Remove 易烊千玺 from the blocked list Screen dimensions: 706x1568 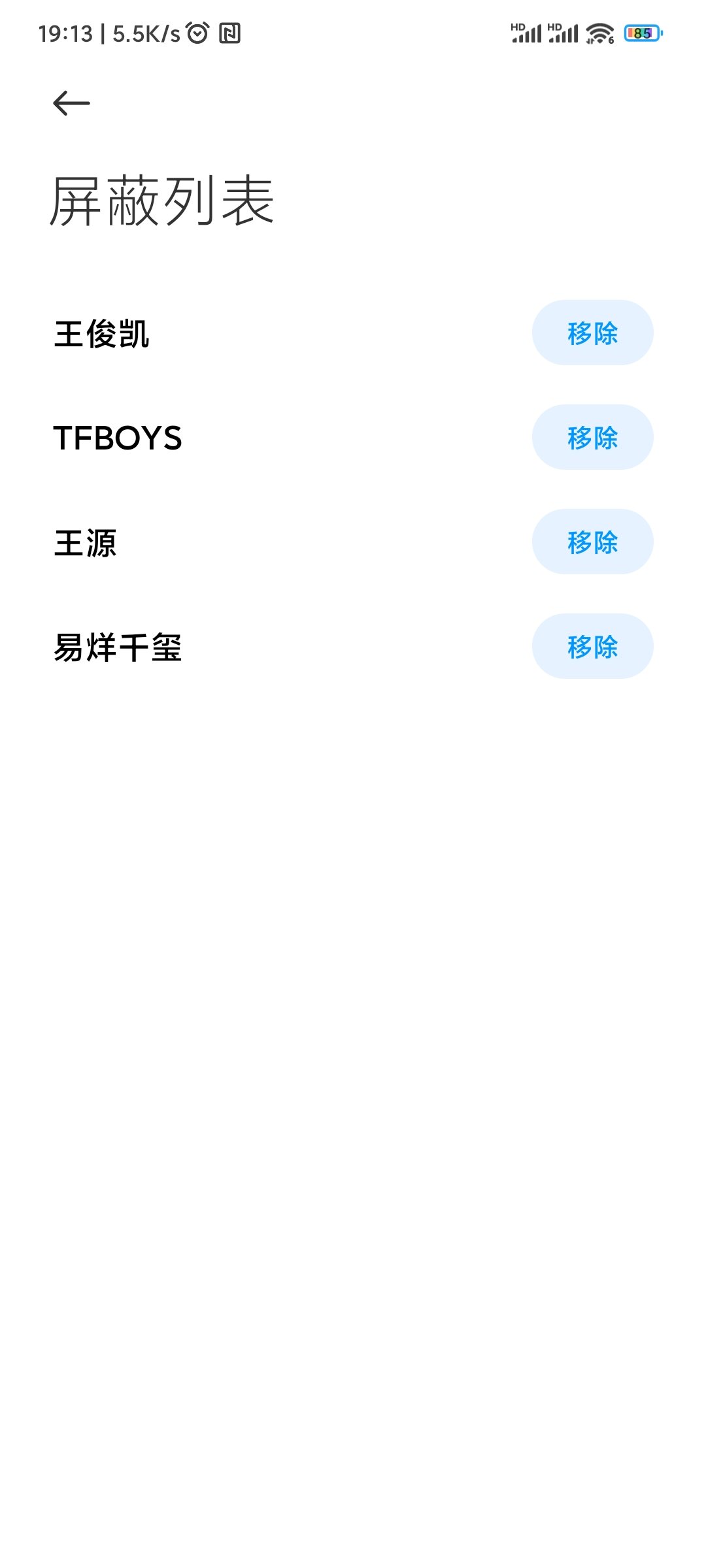click(x=592, y=647)
